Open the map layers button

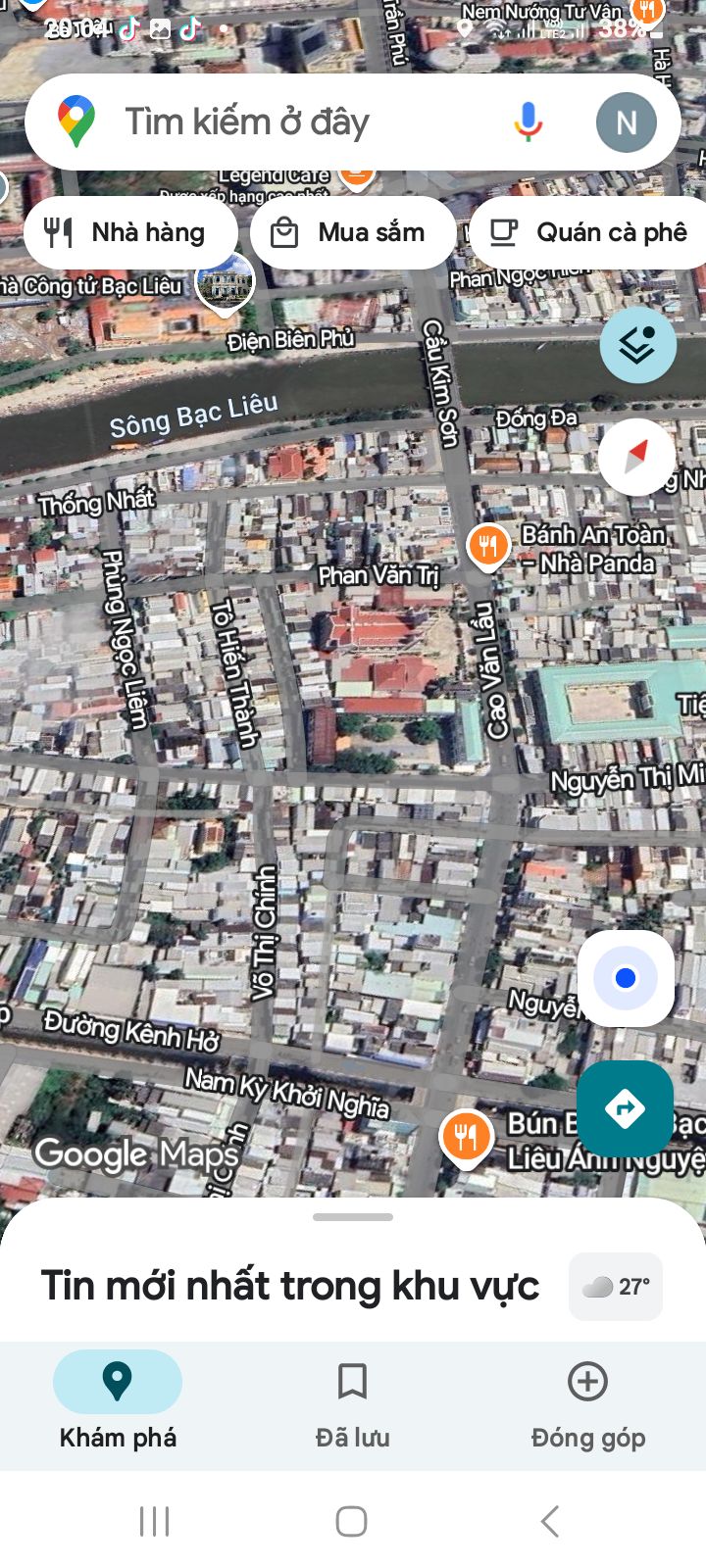(638, 345)
